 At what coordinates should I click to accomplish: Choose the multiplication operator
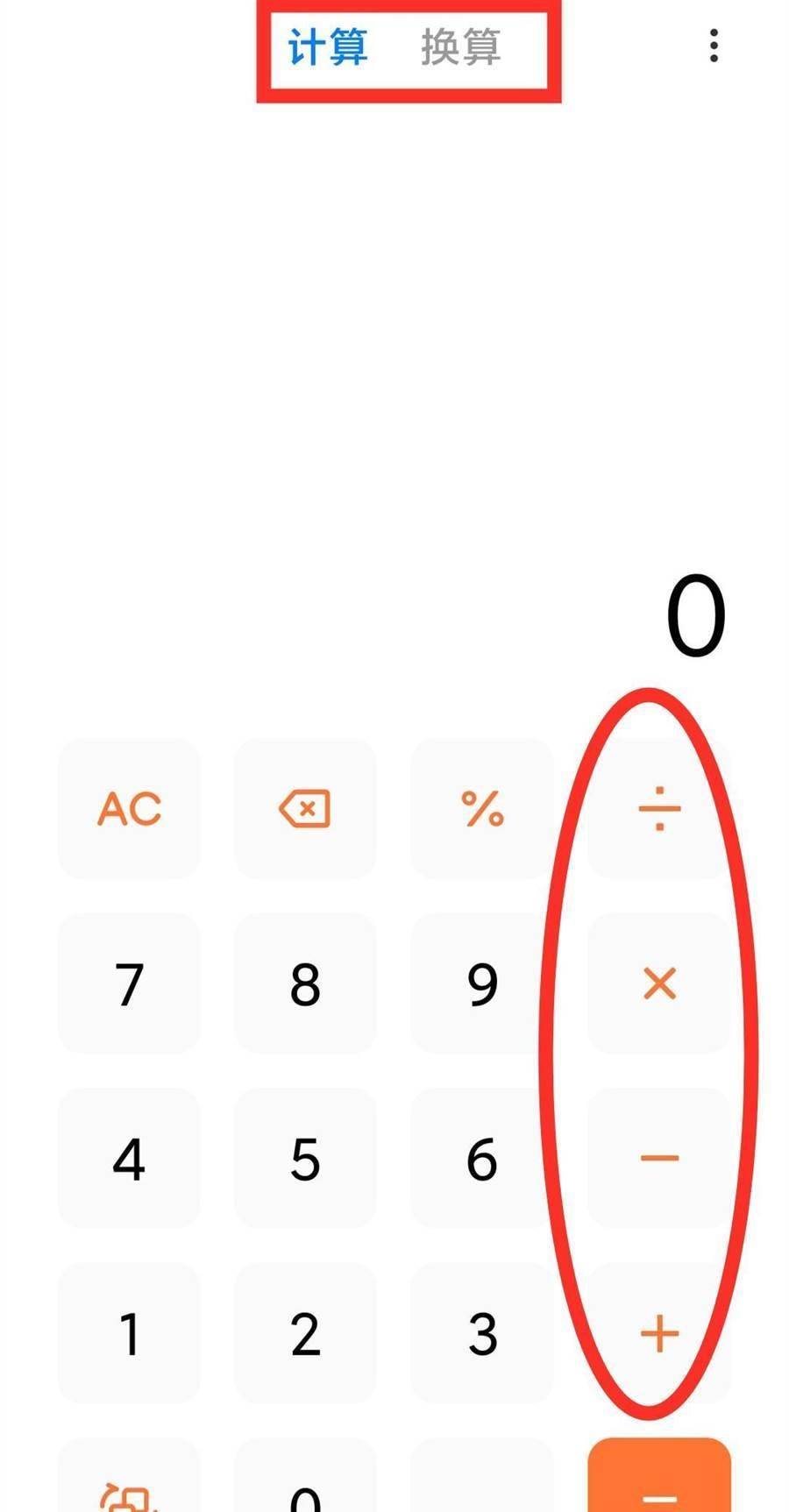pos(659,983)
